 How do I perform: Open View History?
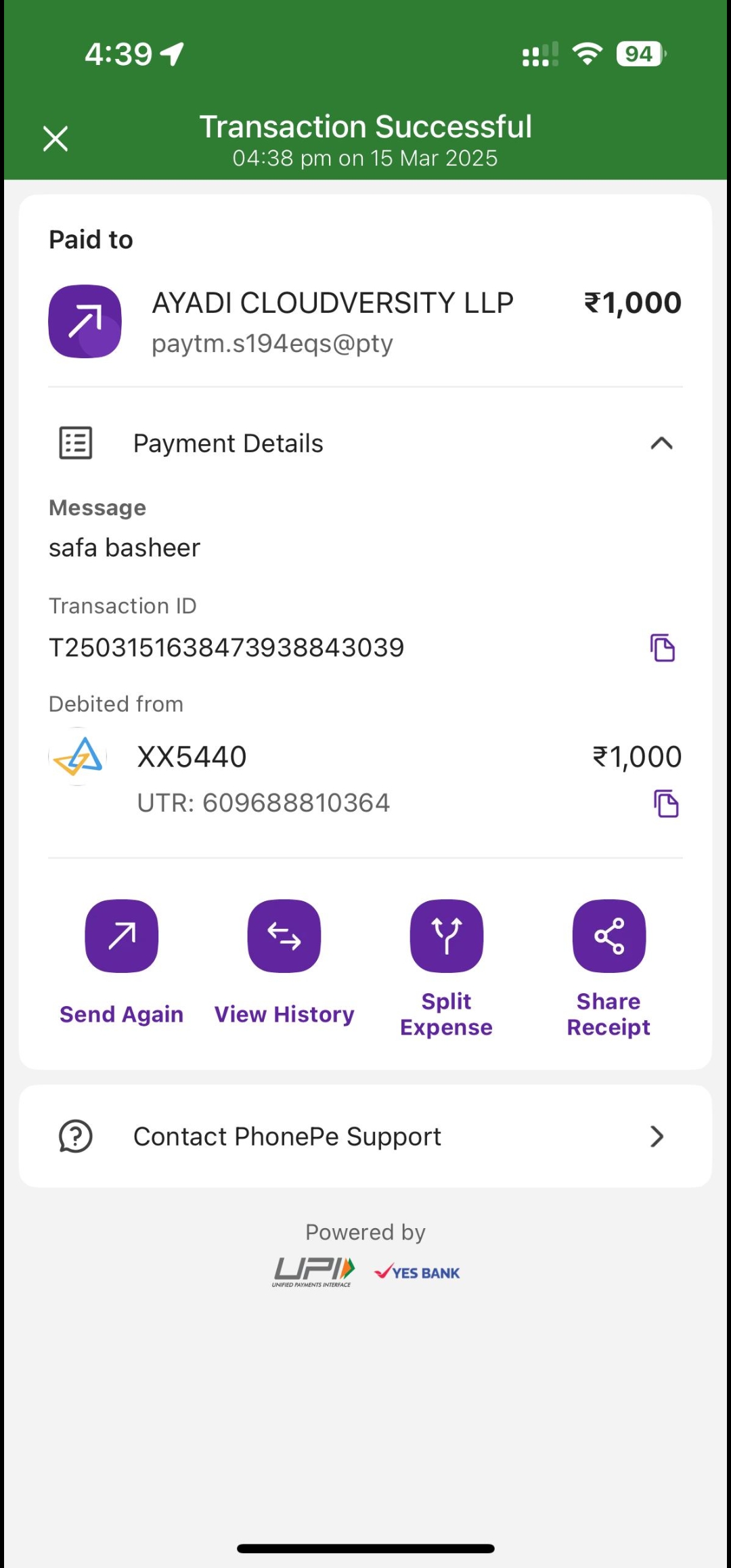(284, 936)
